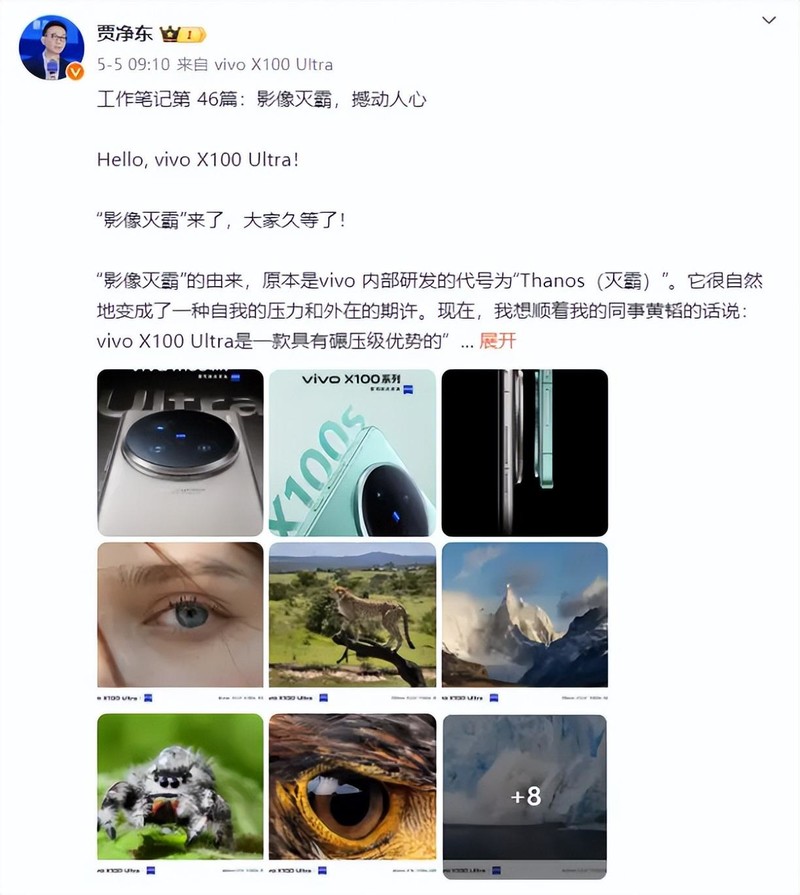The width and height of the screenshot is (800, 895).
Task: Open the jumping spider macro photo
Action: click(178, 790)
